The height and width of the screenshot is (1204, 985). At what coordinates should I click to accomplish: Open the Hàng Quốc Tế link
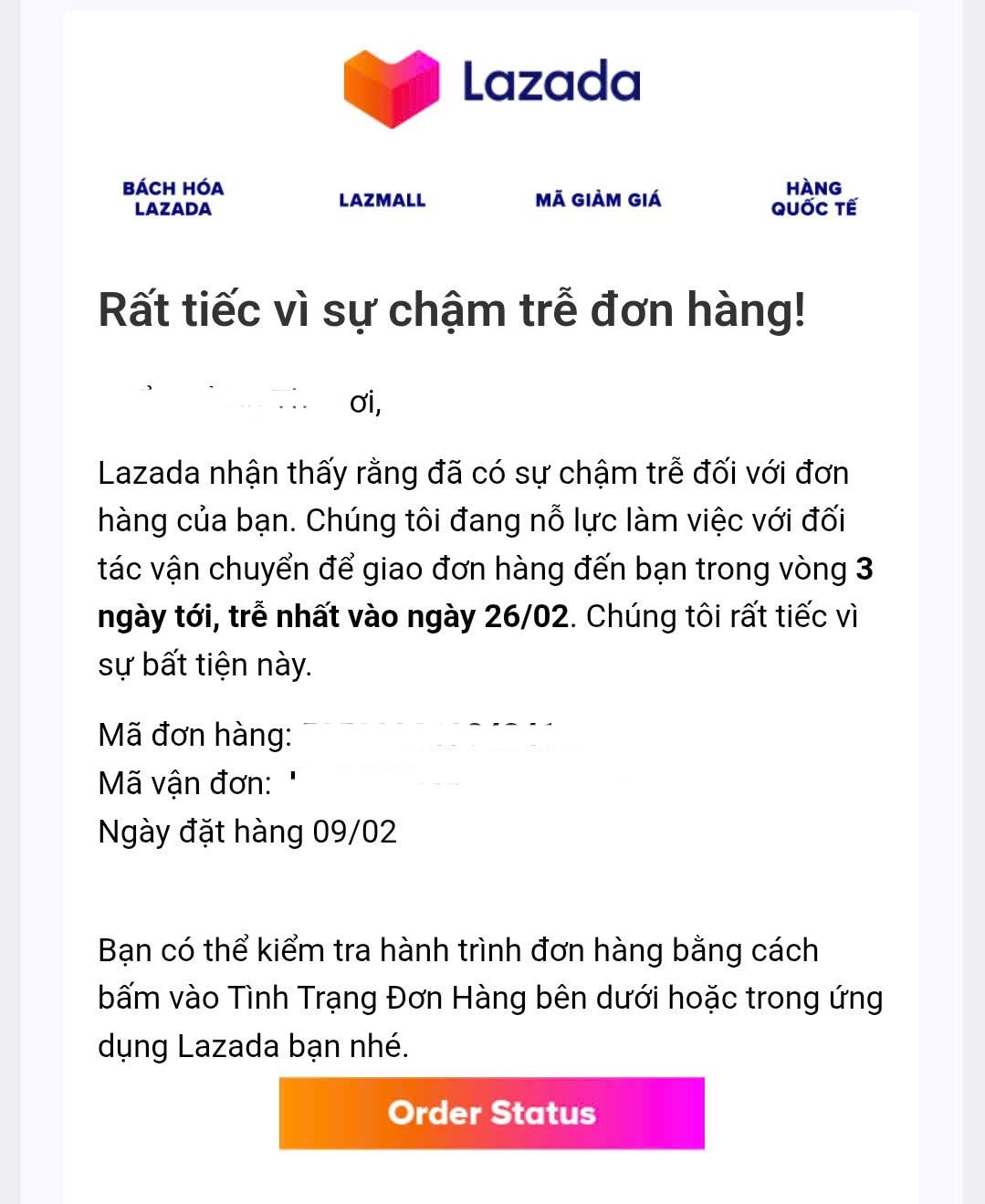point(813,198)
